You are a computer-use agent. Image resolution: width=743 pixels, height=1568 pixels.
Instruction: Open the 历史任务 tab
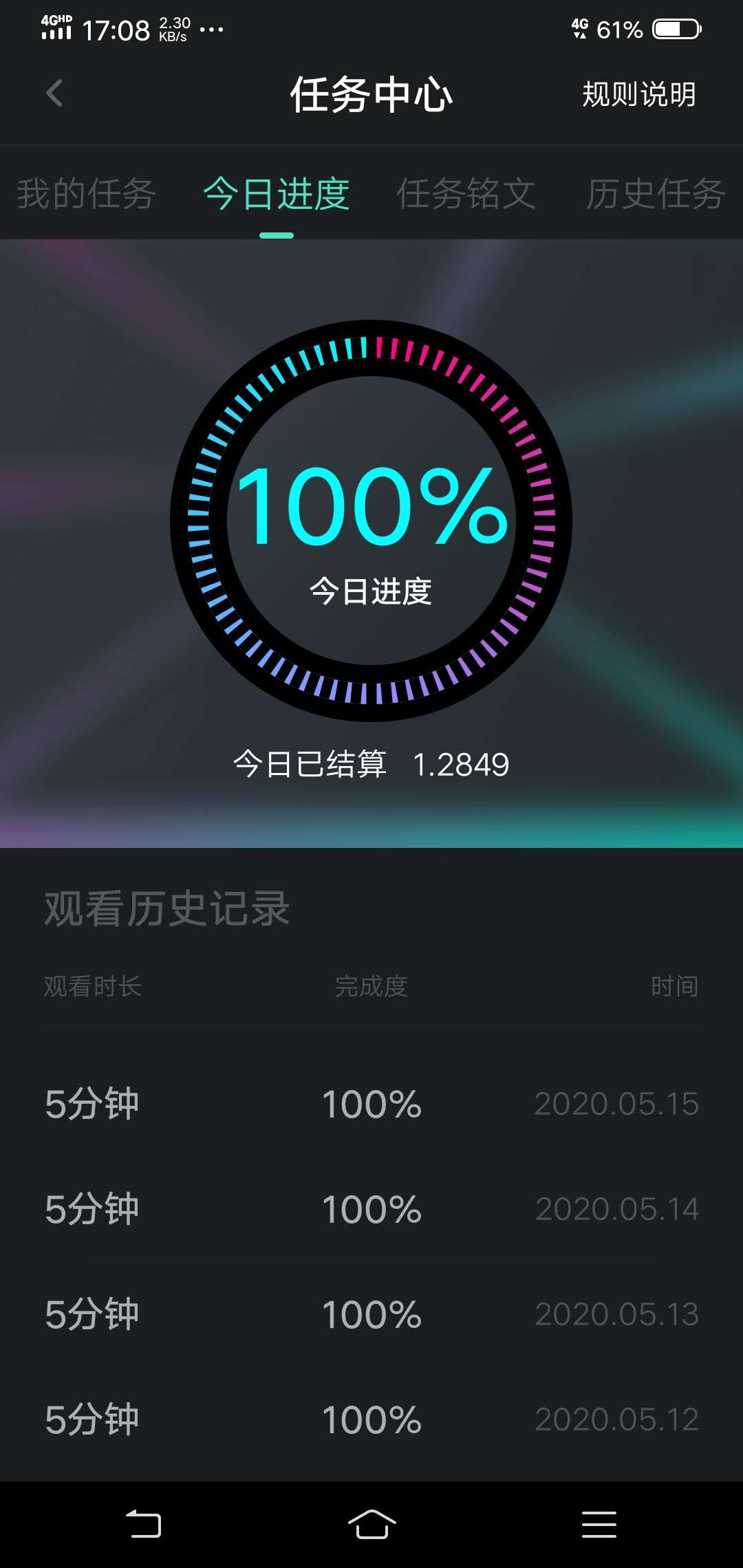point(655,193)
